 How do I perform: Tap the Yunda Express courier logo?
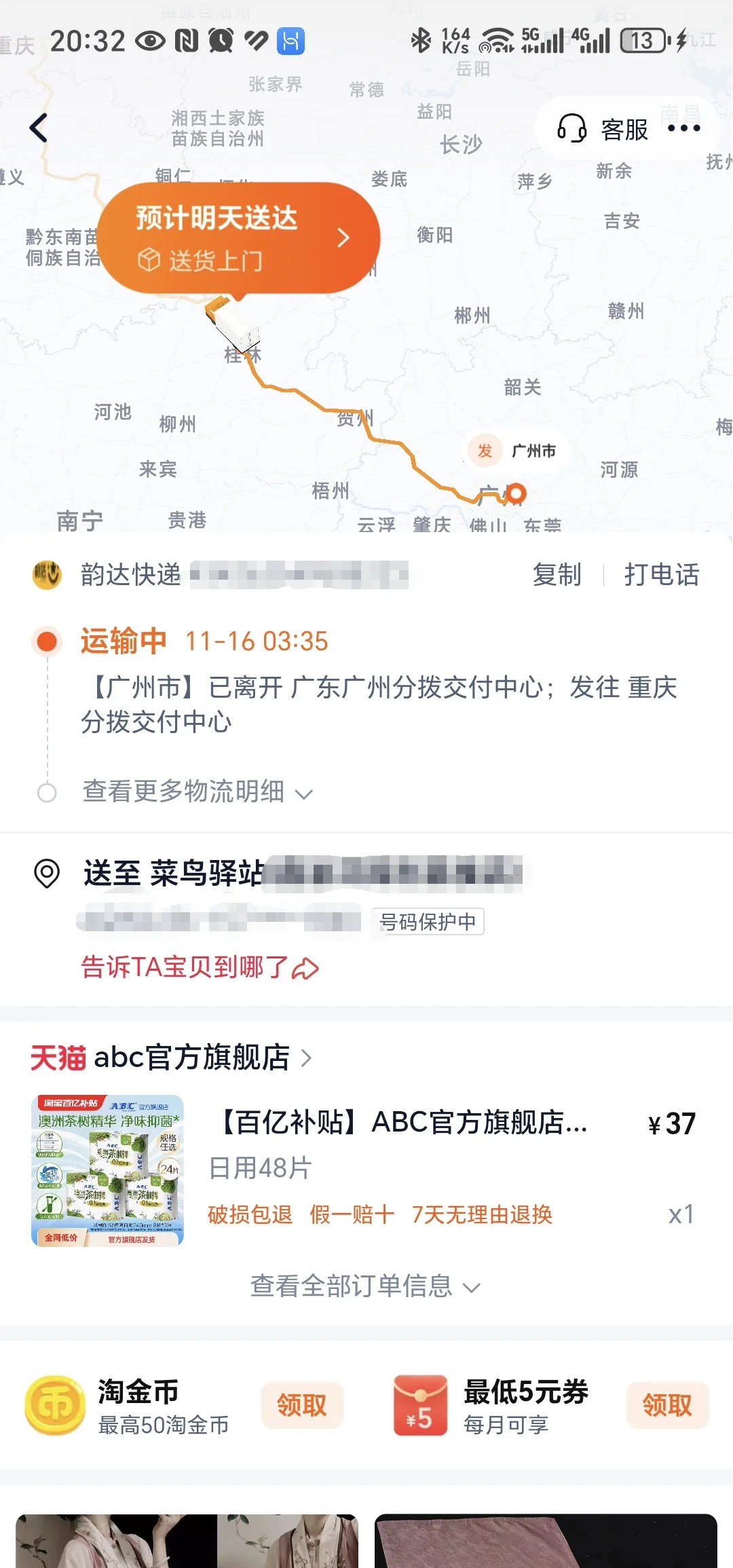(x=47, y=574)
